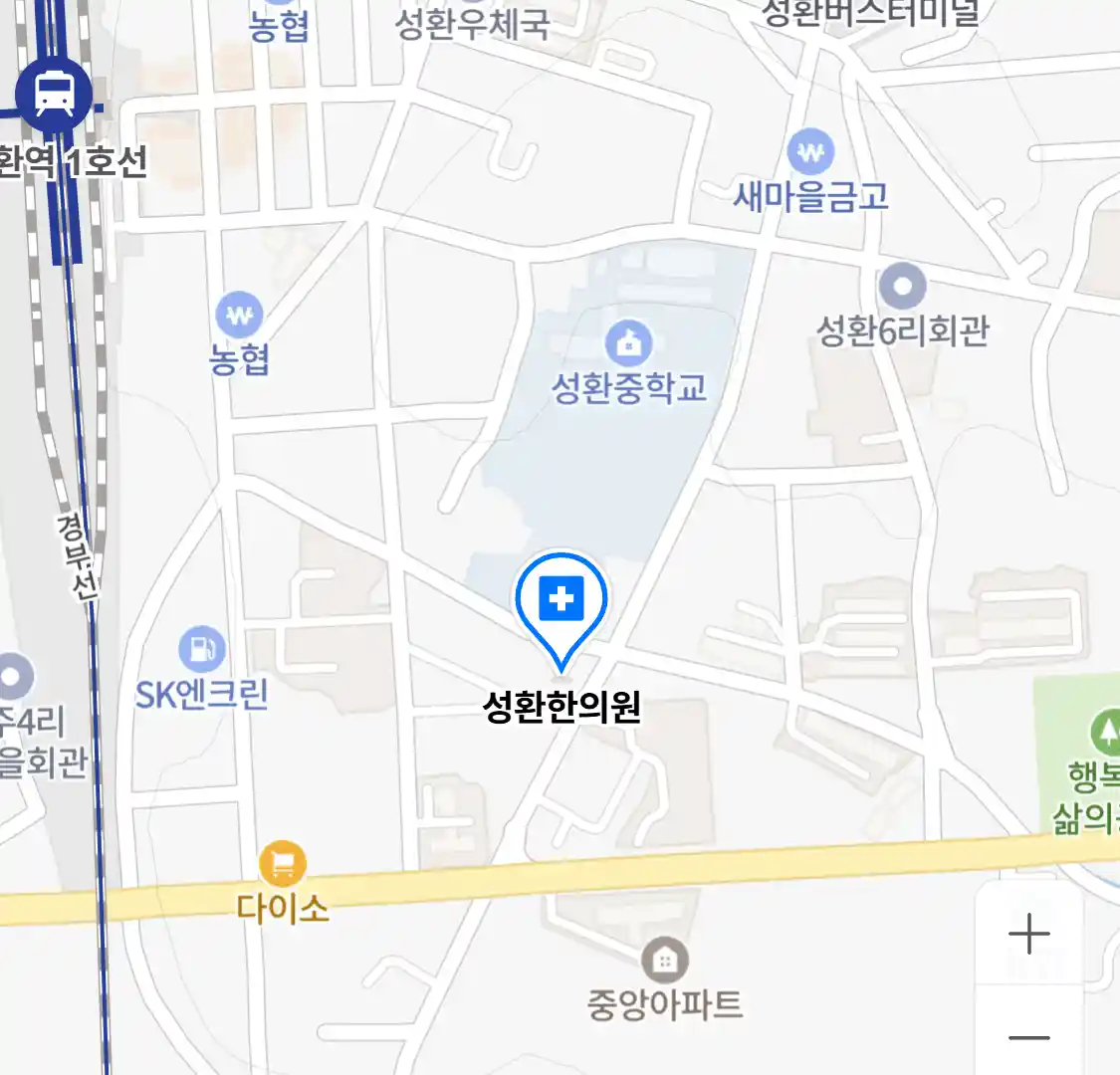Select the 새마을금고 bank marker
1120x1075 pixels.
pyautogui.click(x=810, y=153)
